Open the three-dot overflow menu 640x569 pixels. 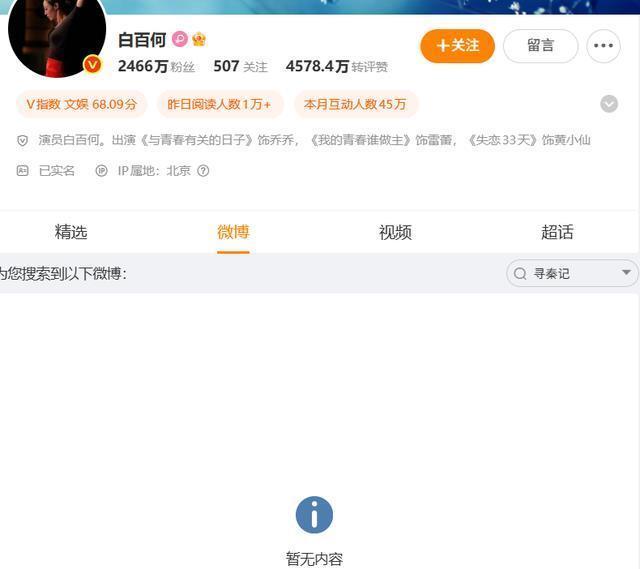[x=603, y=46]
